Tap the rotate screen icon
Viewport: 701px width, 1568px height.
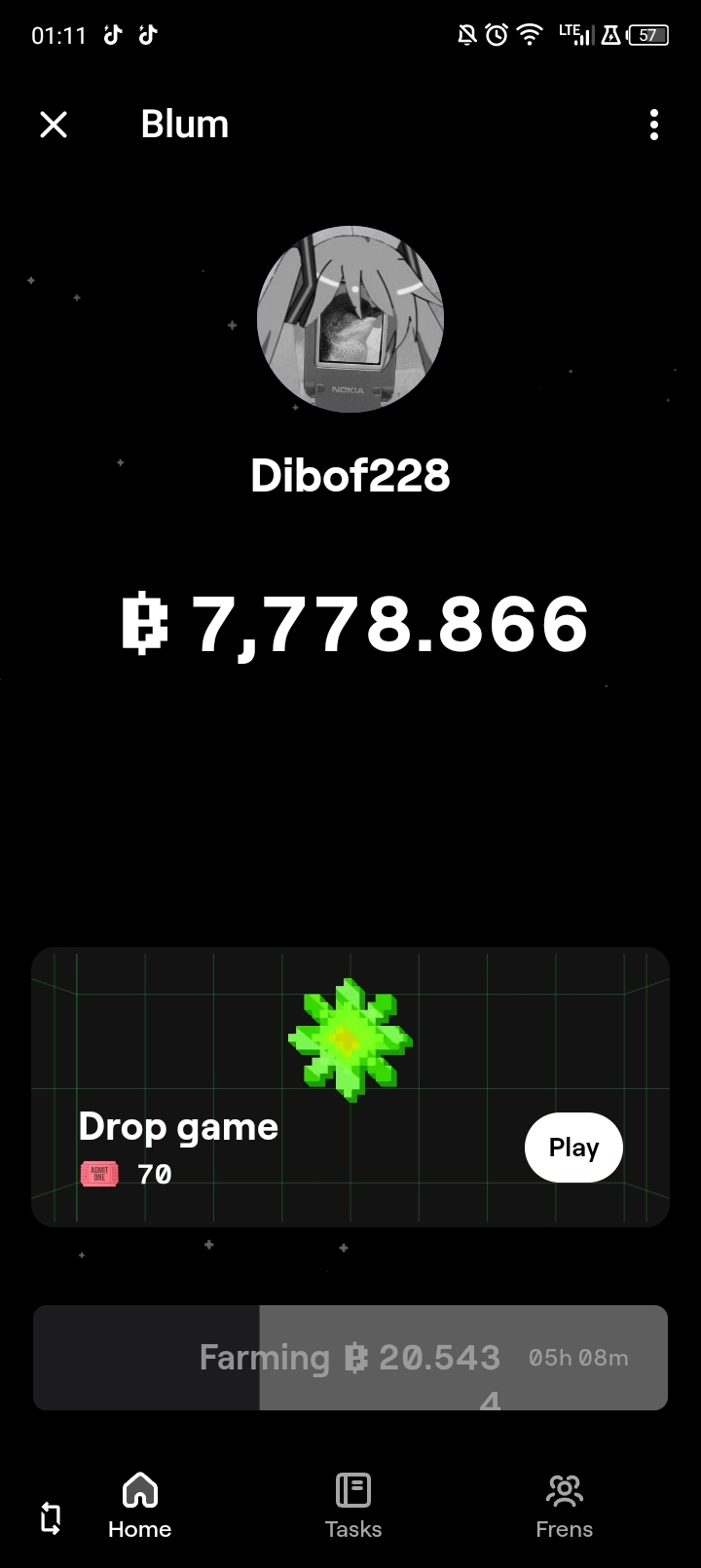pos(51,1517)
